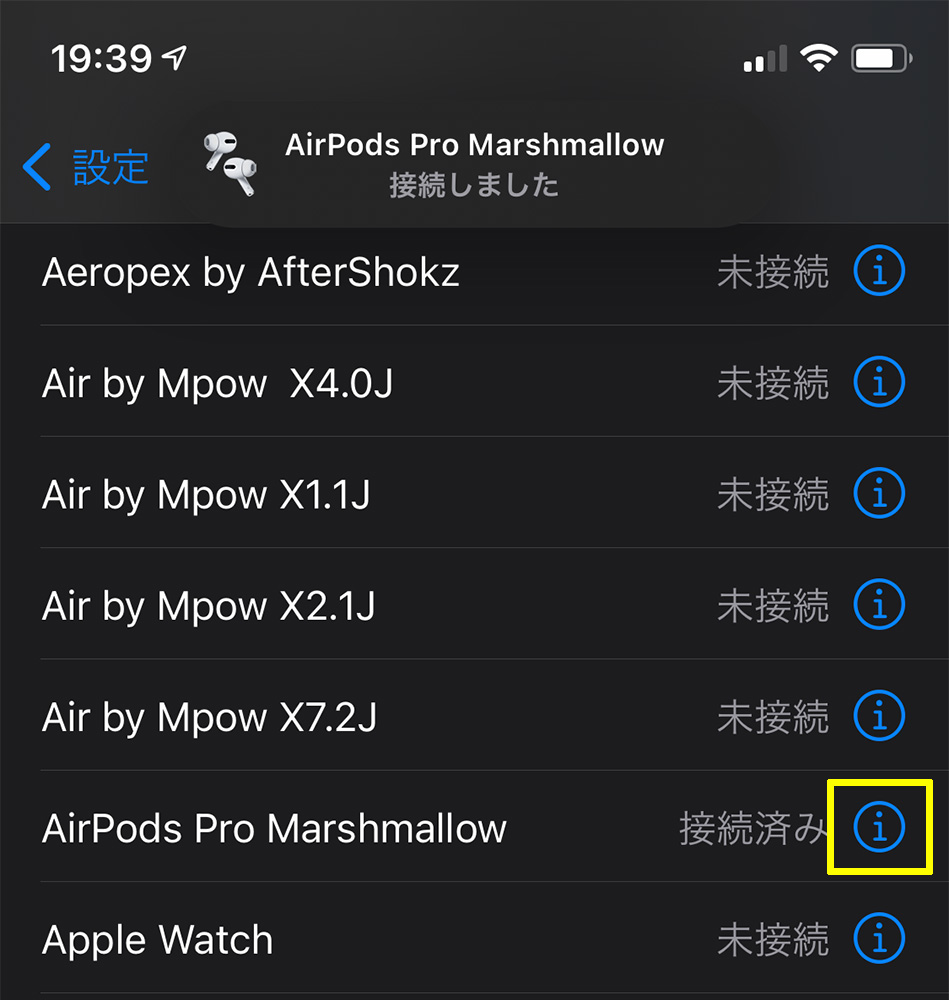Open info for Air by Mpow X7.2J
949x1000 pixels.
tap(880, 716)
